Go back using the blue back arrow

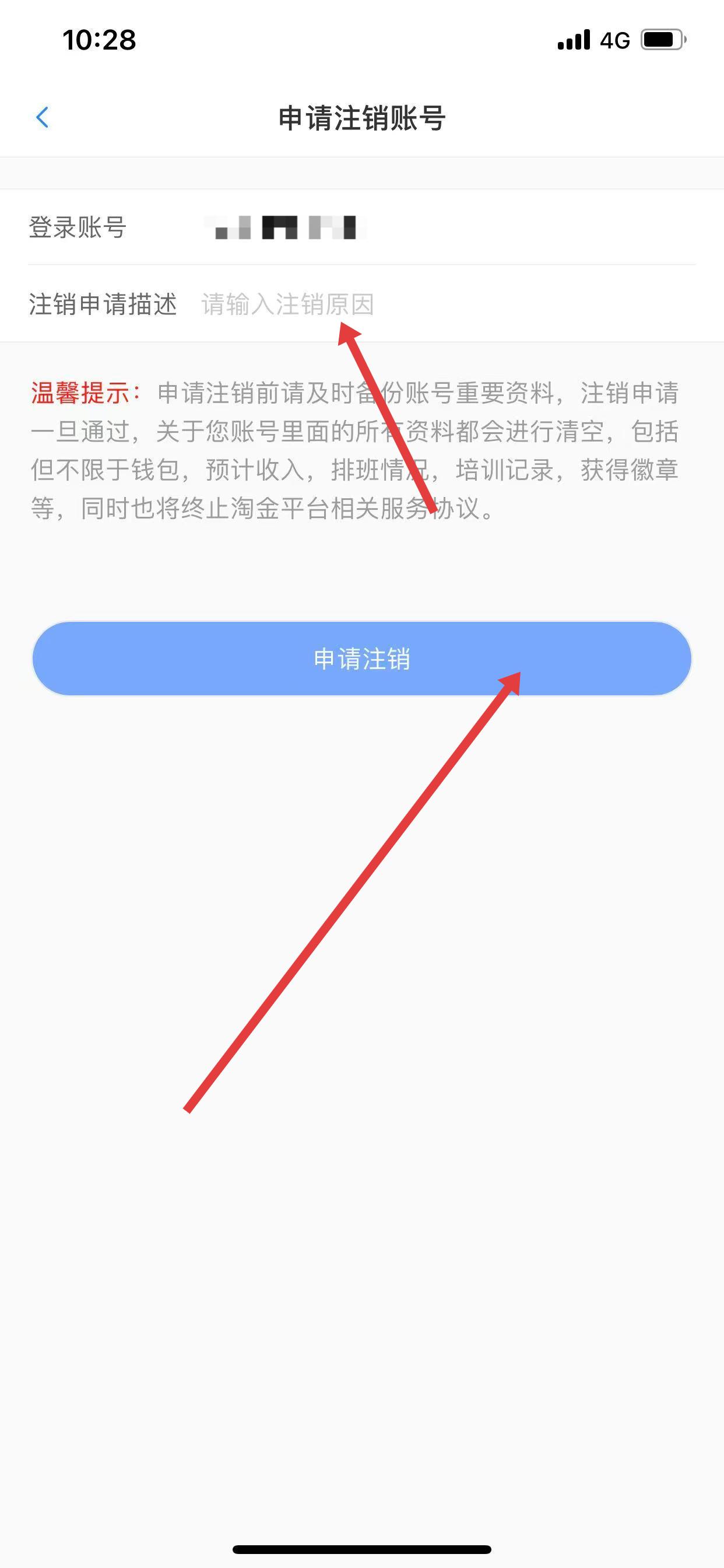point(43,117)
